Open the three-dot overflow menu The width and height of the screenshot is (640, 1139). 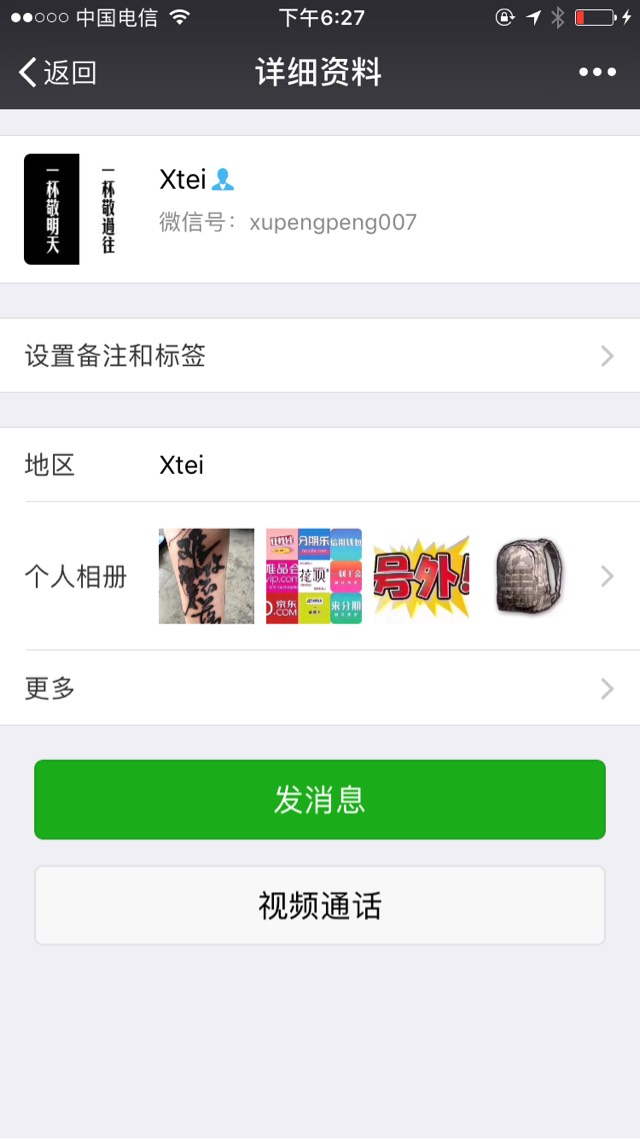[x=597, y=72]
